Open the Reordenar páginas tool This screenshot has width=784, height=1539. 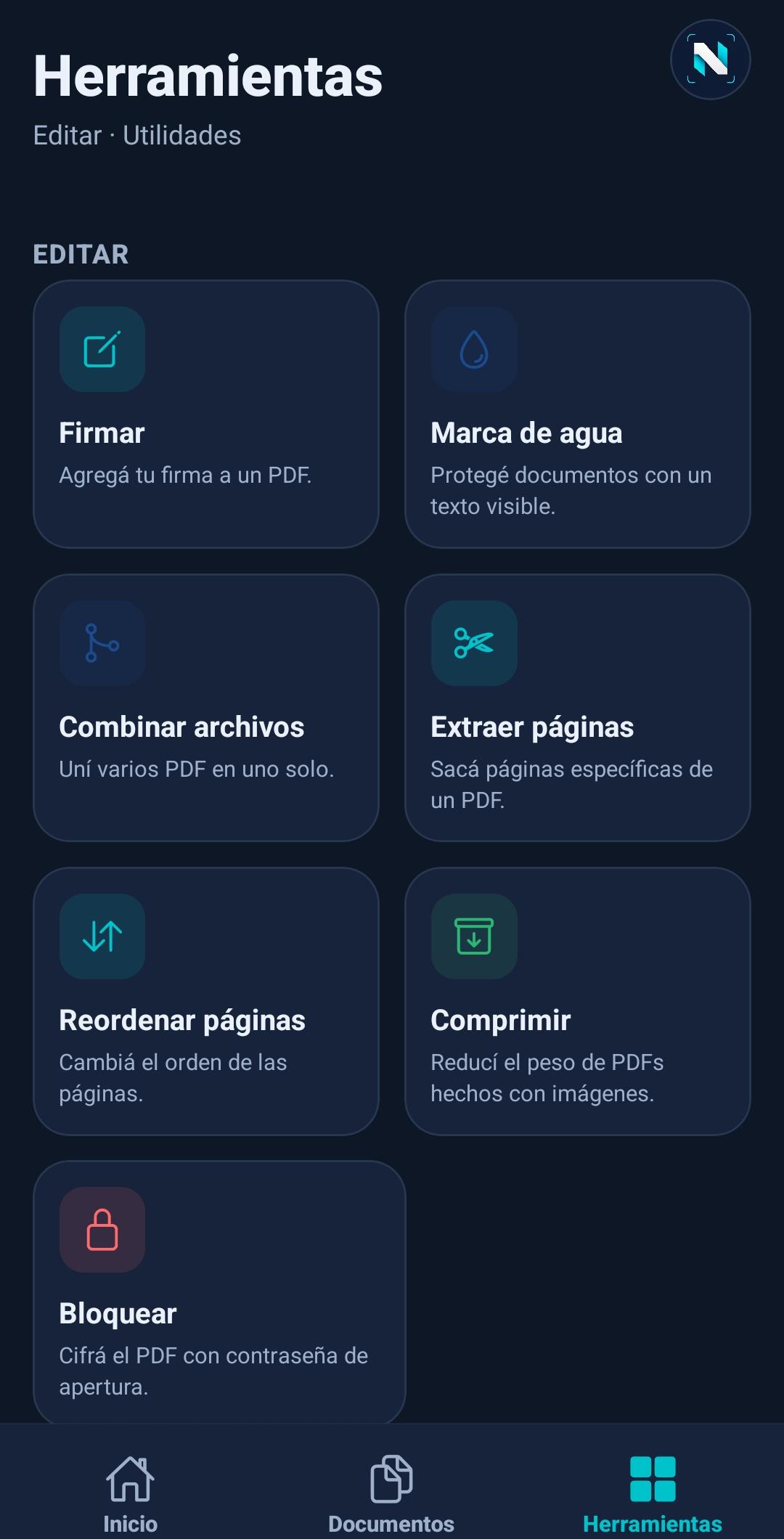[206, 1001]
